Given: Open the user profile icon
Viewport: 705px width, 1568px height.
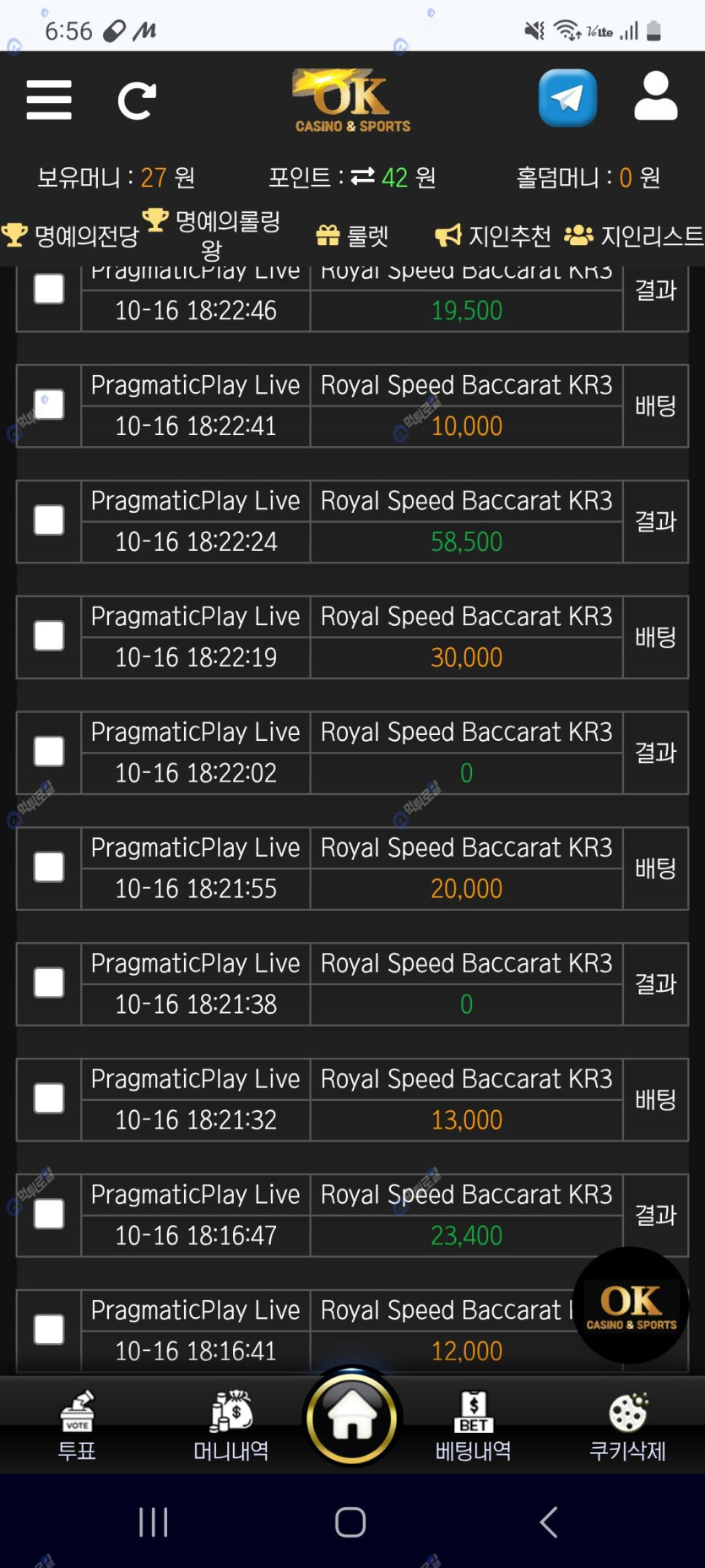Looking at the screenshot, I should [x=655, y=96].
